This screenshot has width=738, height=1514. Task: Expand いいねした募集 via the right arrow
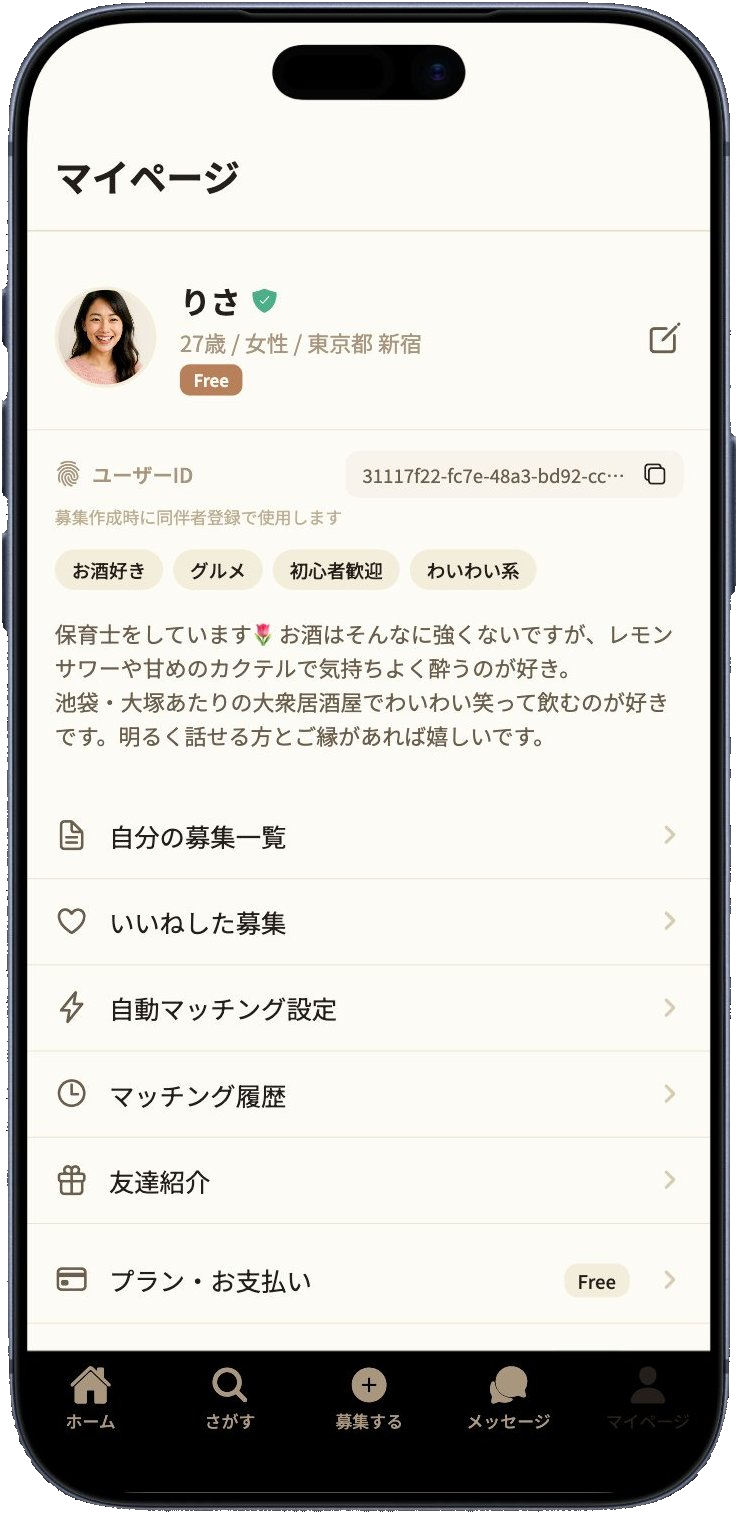pyautogui.click(x=669, y=922)
